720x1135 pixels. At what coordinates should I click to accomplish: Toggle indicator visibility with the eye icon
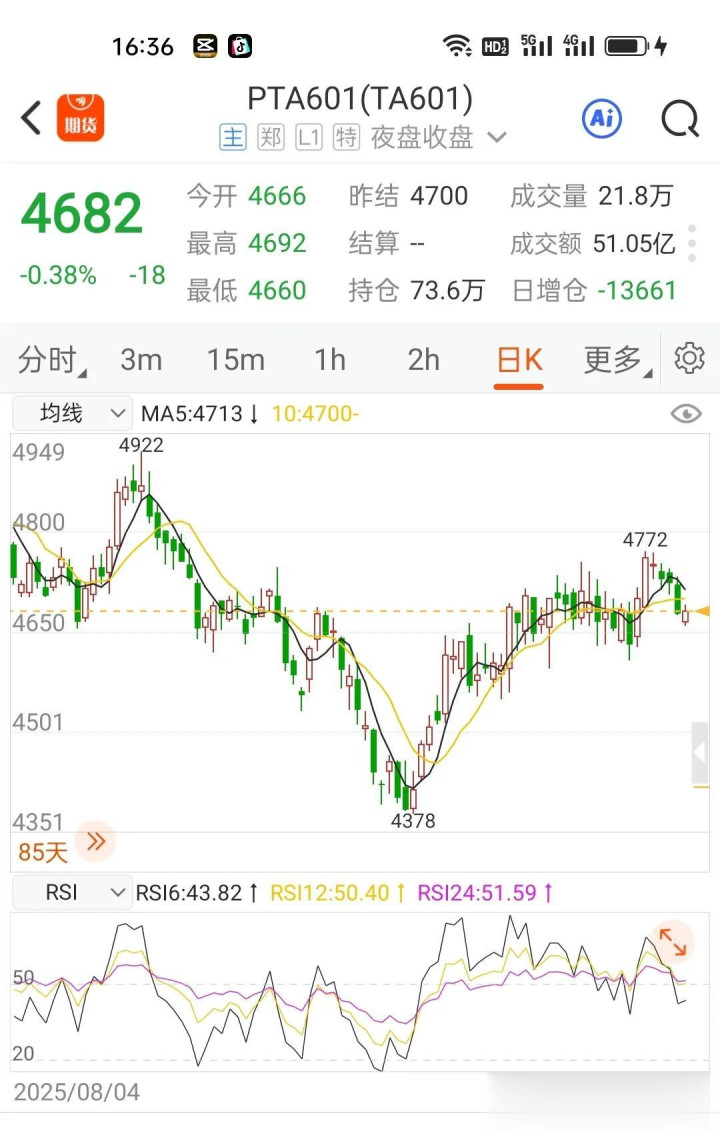685,413
